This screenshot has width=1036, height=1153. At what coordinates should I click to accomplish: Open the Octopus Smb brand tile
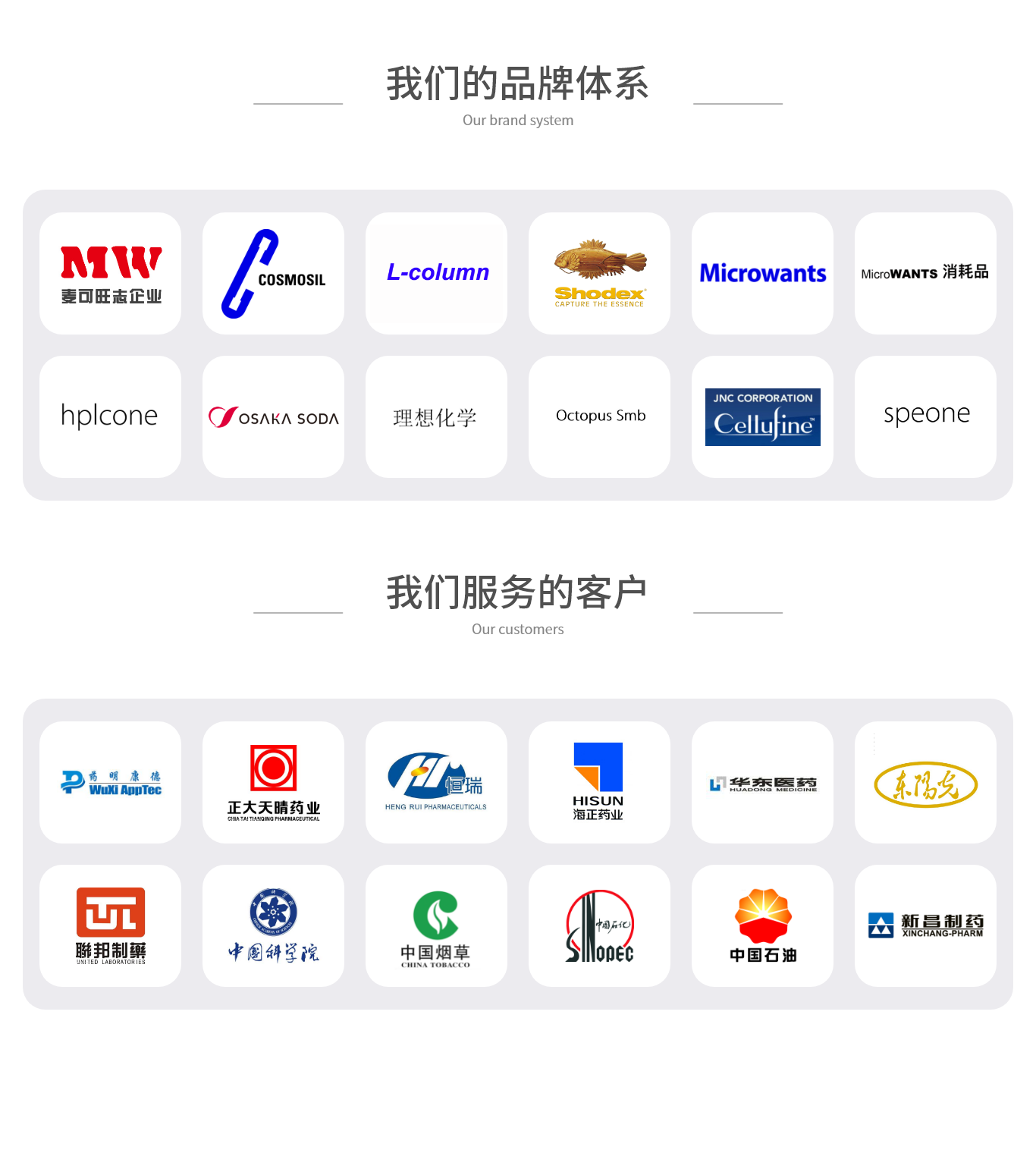[x=599, y=416]
